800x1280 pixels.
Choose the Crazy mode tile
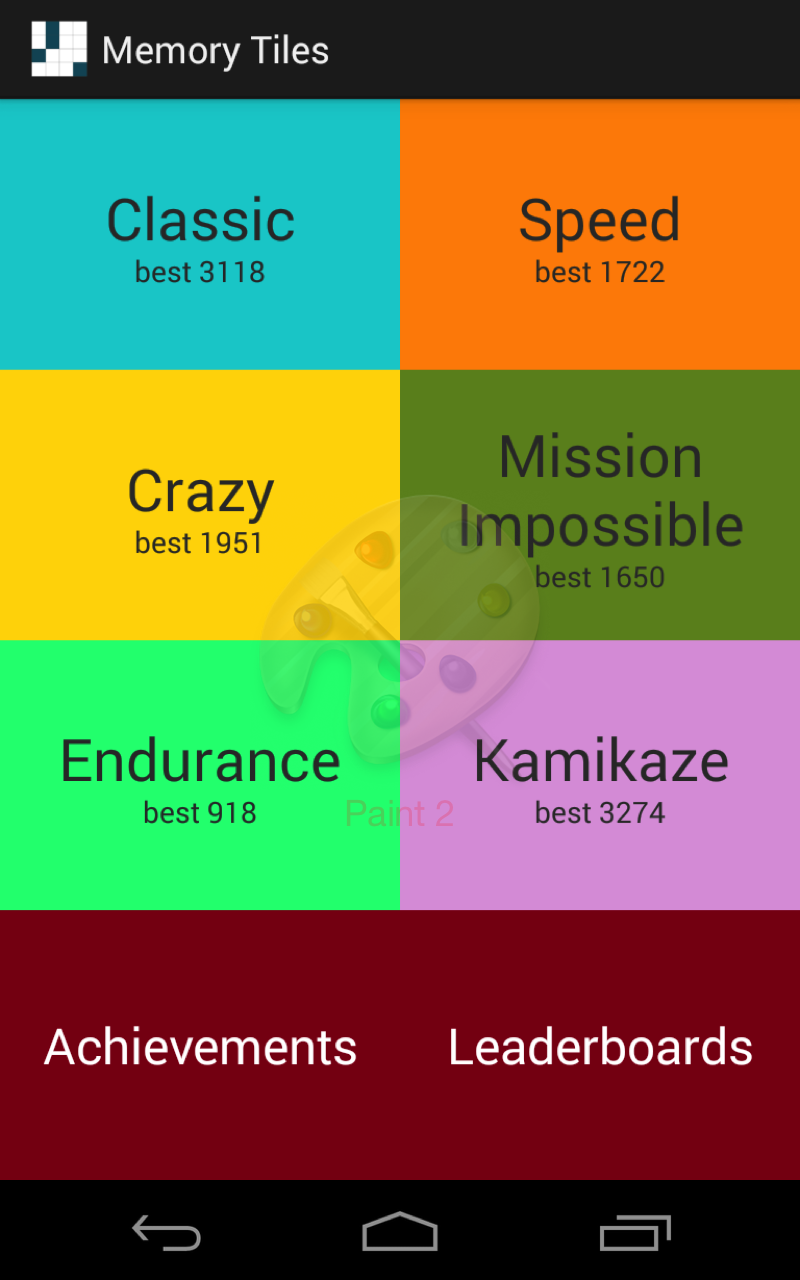tap(200, 500)
